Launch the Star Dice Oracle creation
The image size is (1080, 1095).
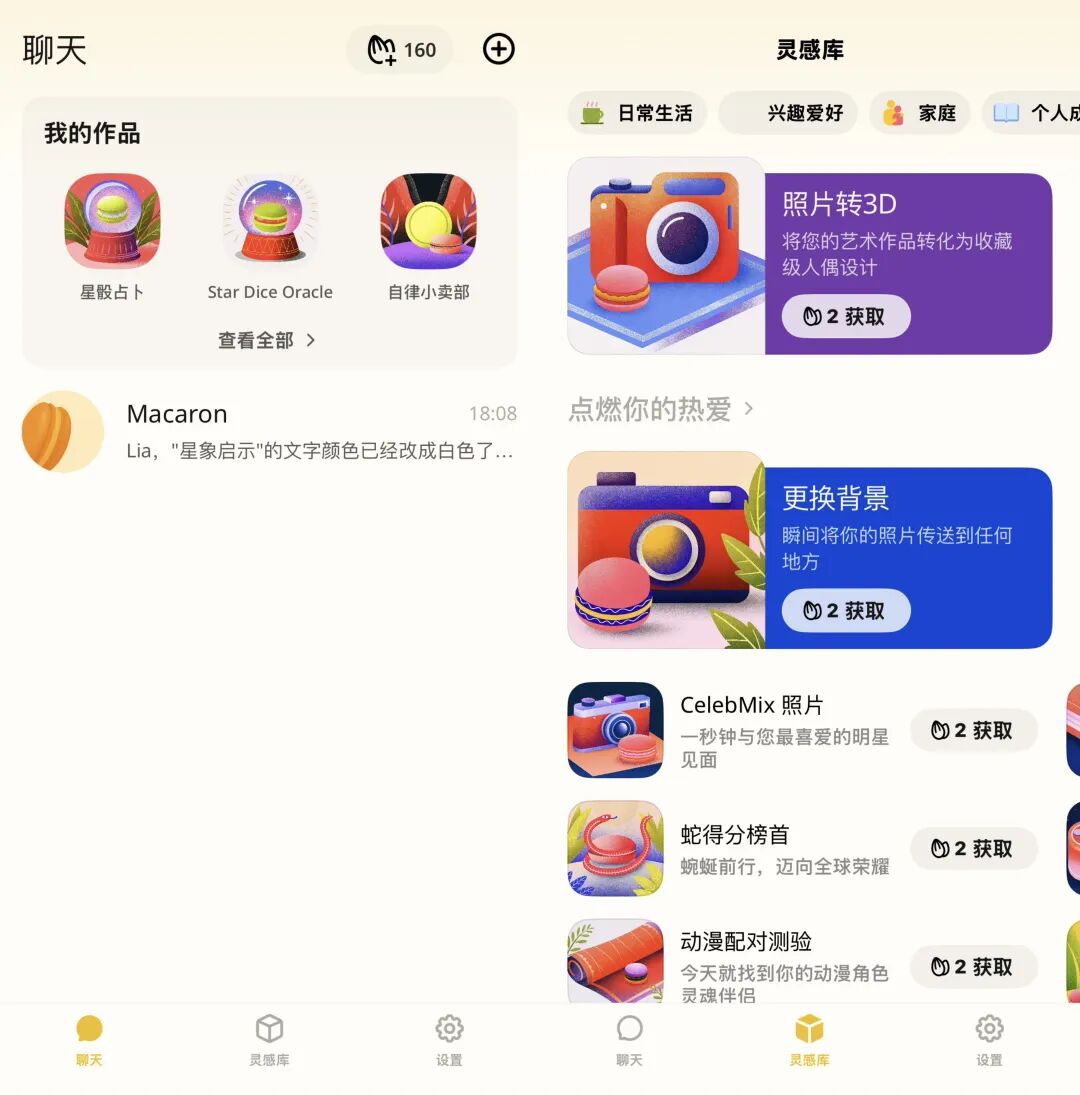coord(270,237)
